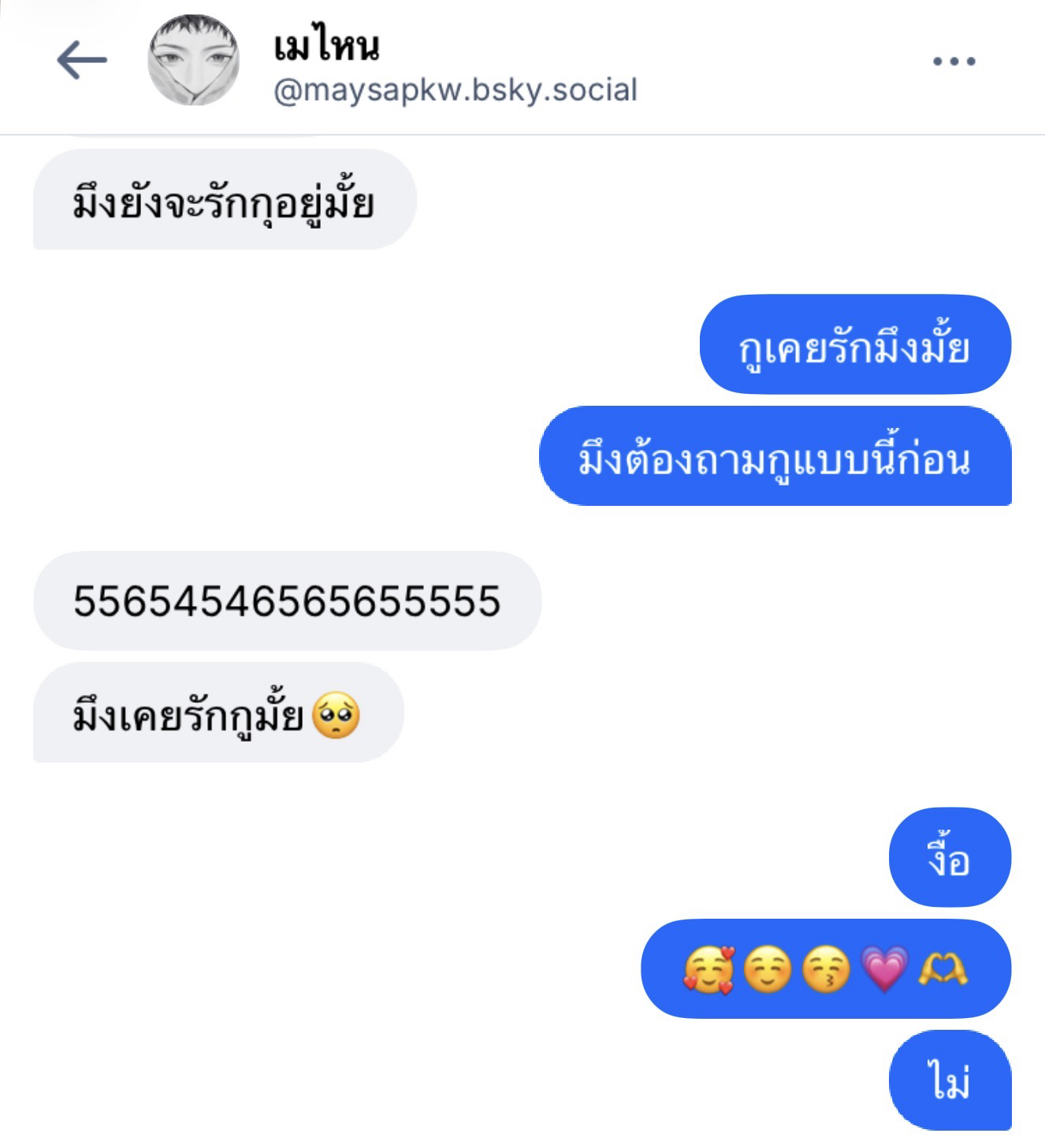Viewport: 1045px width, 1148px height.
Task: Open the @maysapkw.bsky.social profile name
Action: [455, 90]
